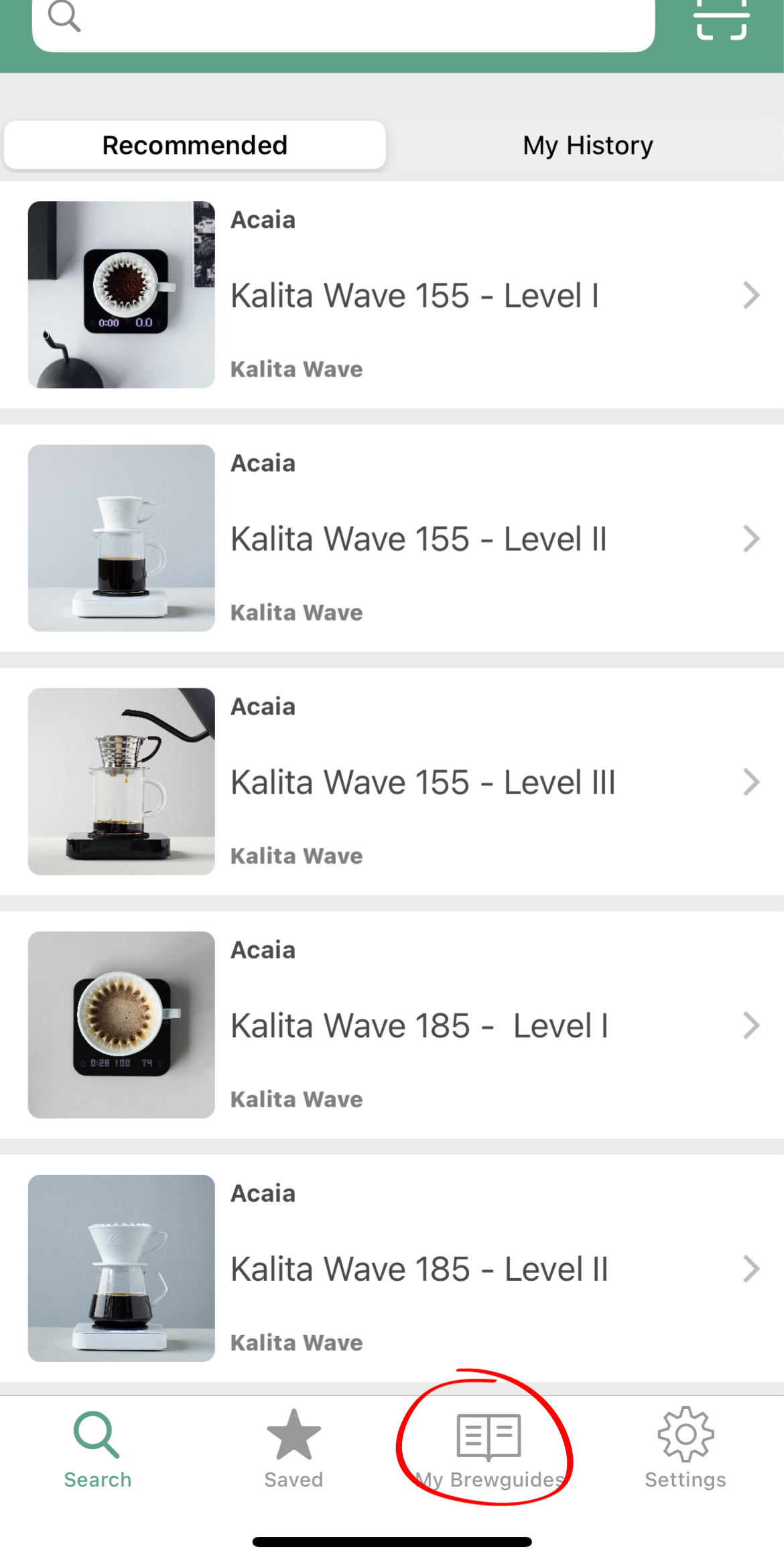This screenshot has height=1563, width=784.
Task: Go to the Saved tab
Action: (x=293, y=1449)
